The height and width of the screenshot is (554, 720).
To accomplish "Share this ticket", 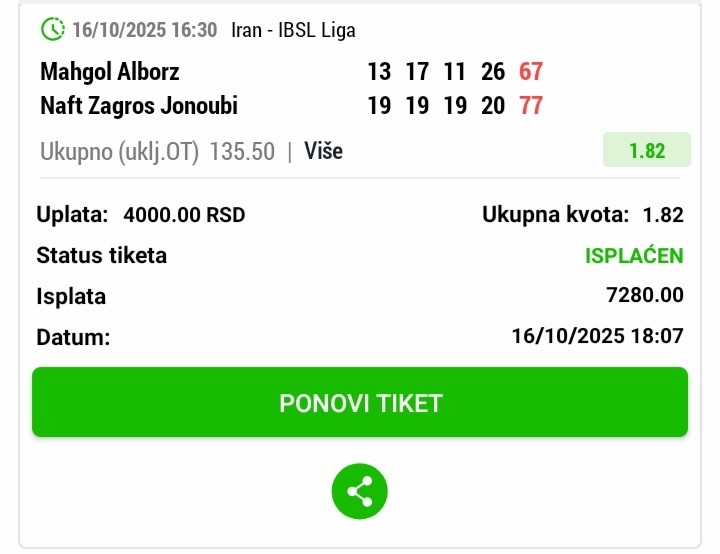I will click(x=360, y=491).
